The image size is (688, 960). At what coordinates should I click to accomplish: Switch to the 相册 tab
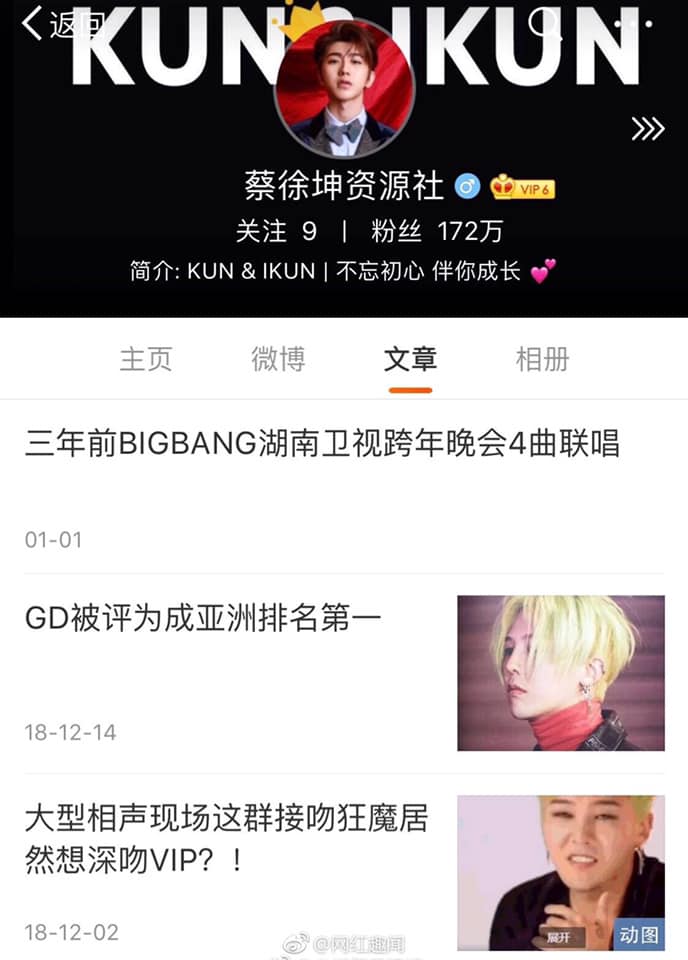542,359
